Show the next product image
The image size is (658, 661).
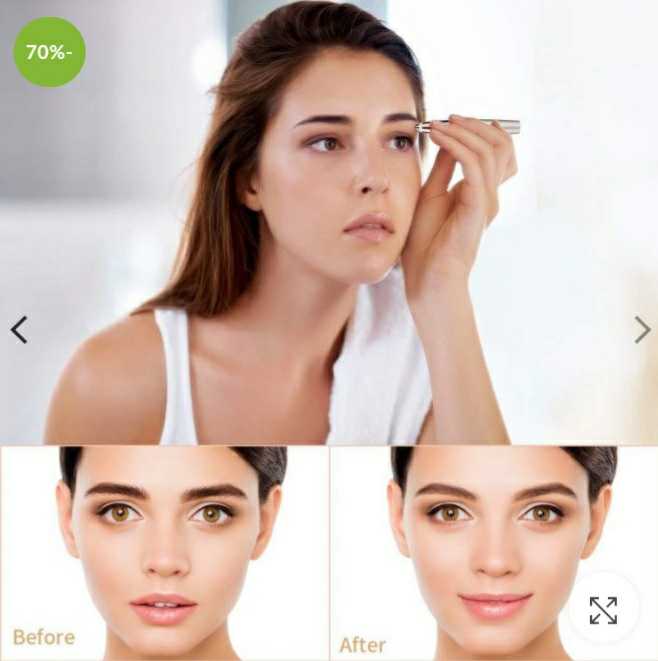tap(641, 329)
